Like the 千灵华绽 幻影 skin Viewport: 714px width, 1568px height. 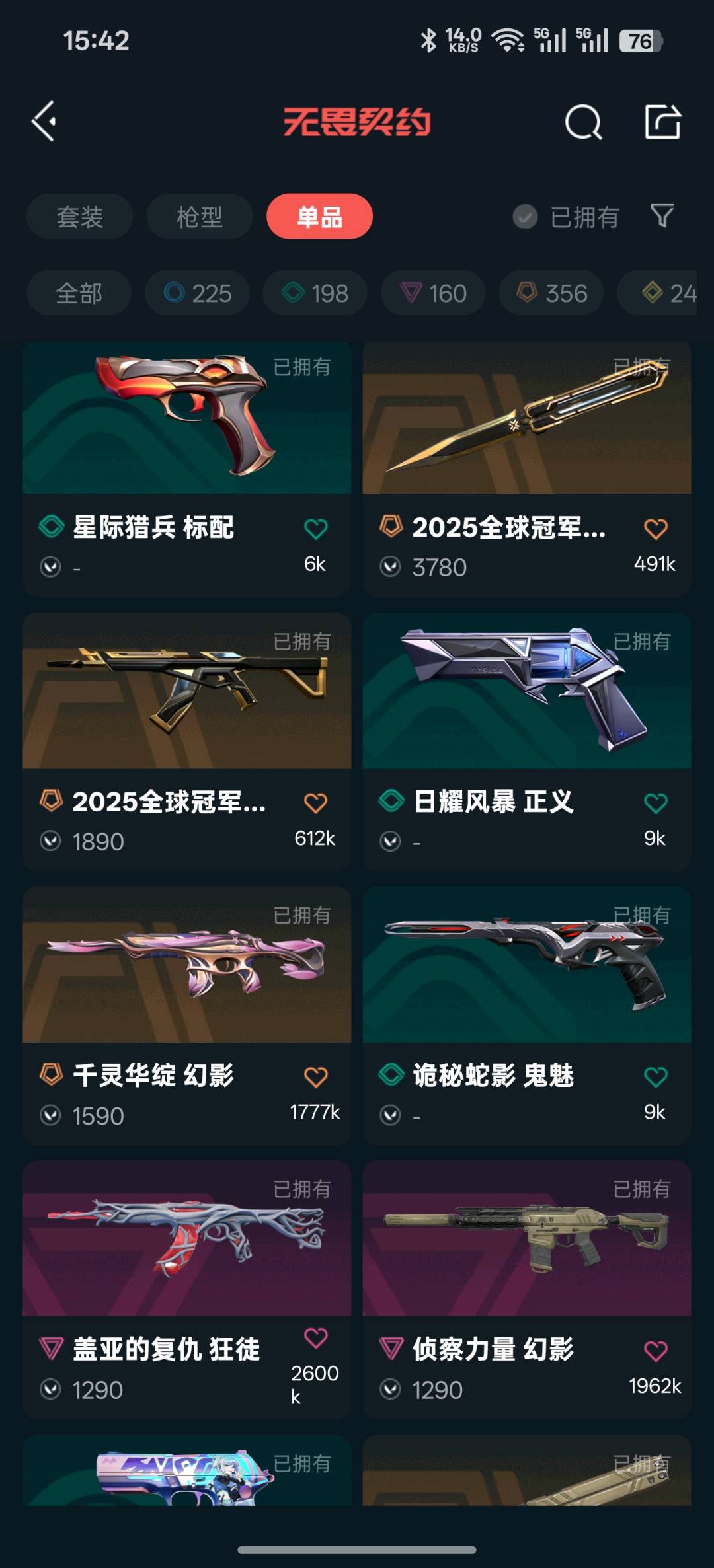(315, 1077)
